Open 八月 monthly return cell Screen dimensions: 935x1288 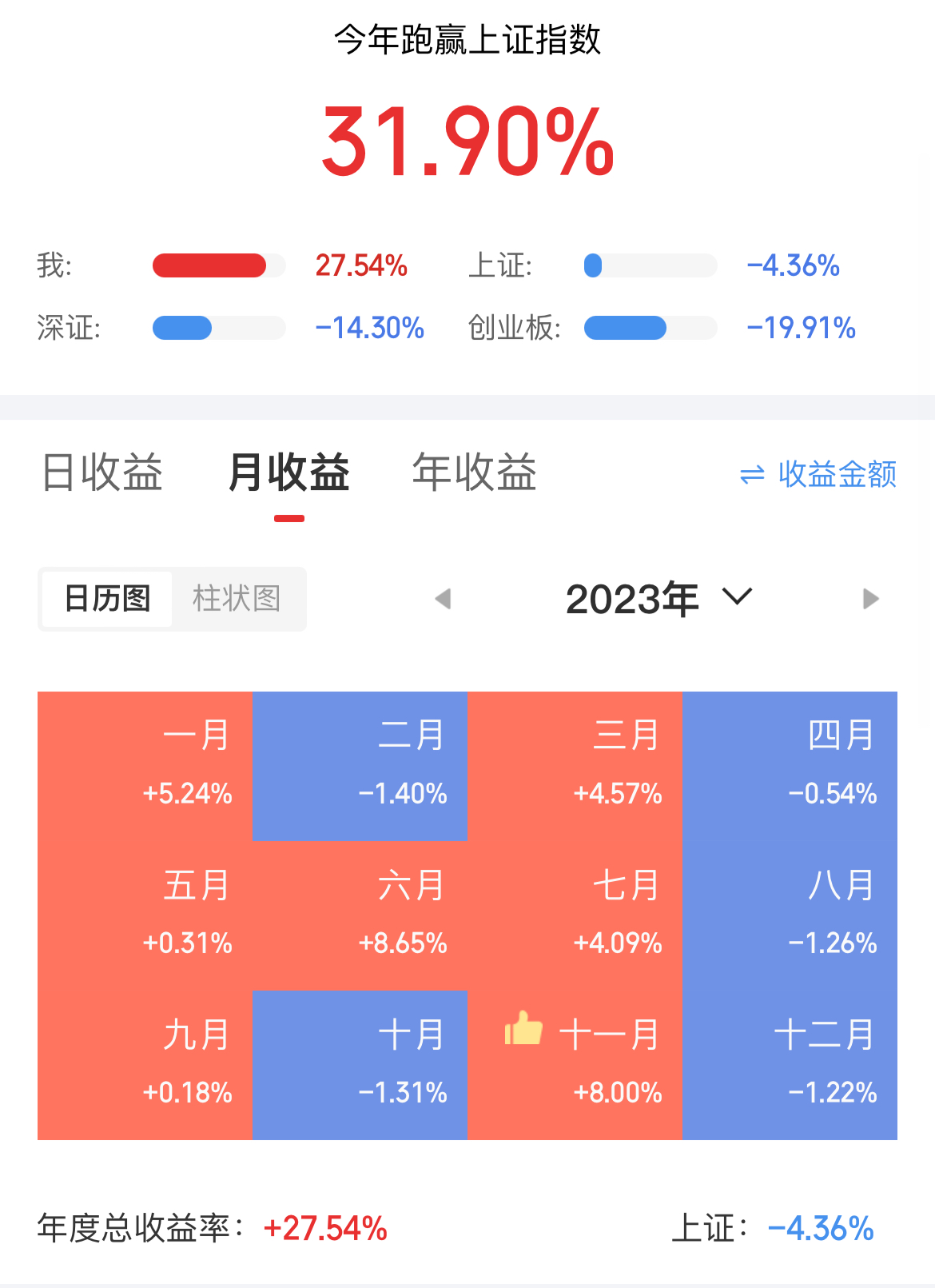[x=790, y=915]
